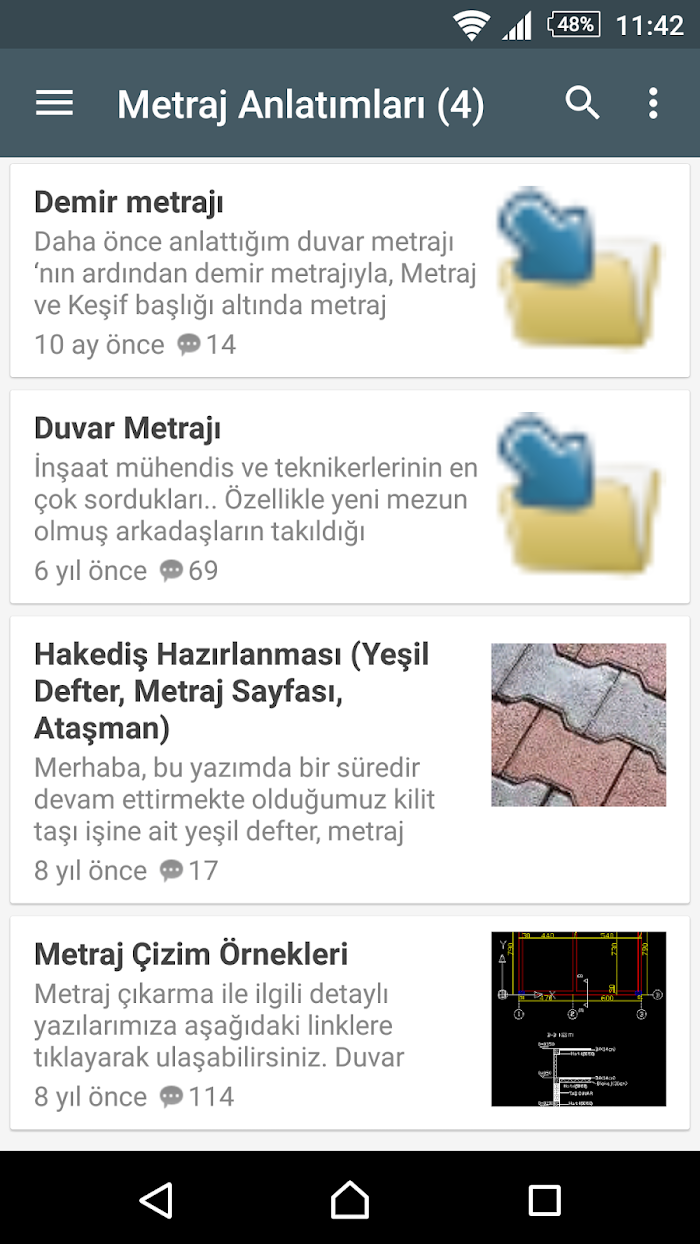Open the overflow menu
The height and width of the screenshot is (1244, 700).
tap(652, 103)
